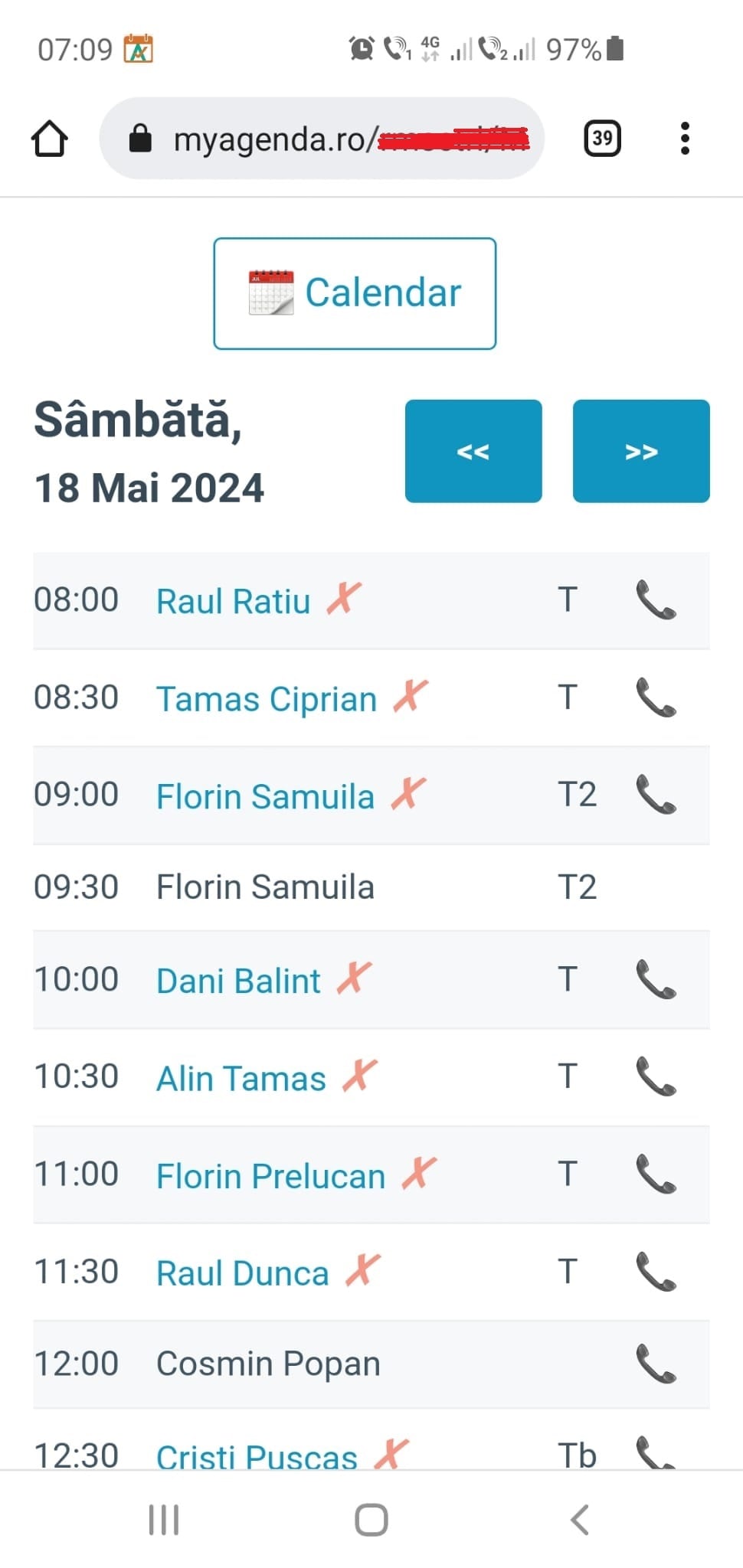
Task: Tap the browser address bar
Action: point(322,139)
